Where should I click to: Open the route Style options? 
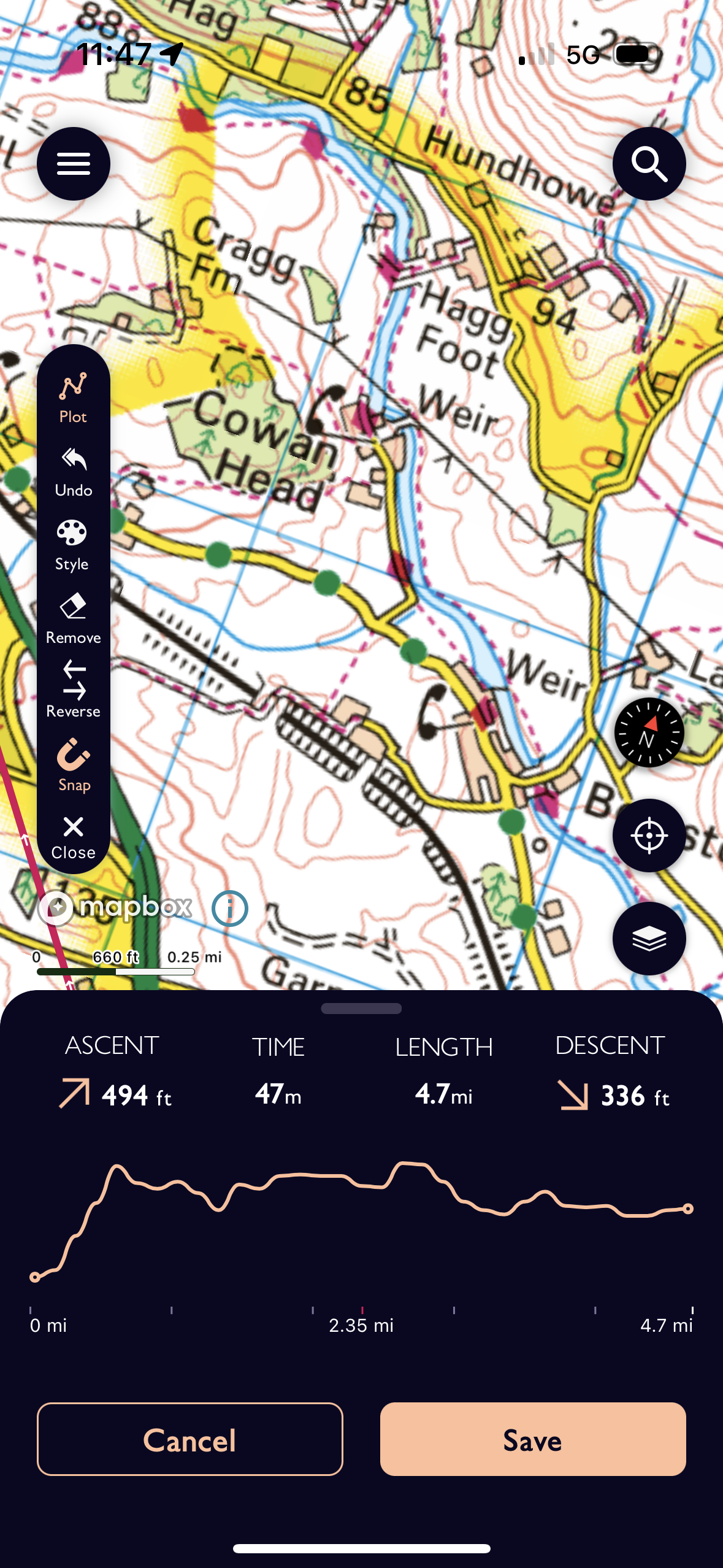[72, 545]
